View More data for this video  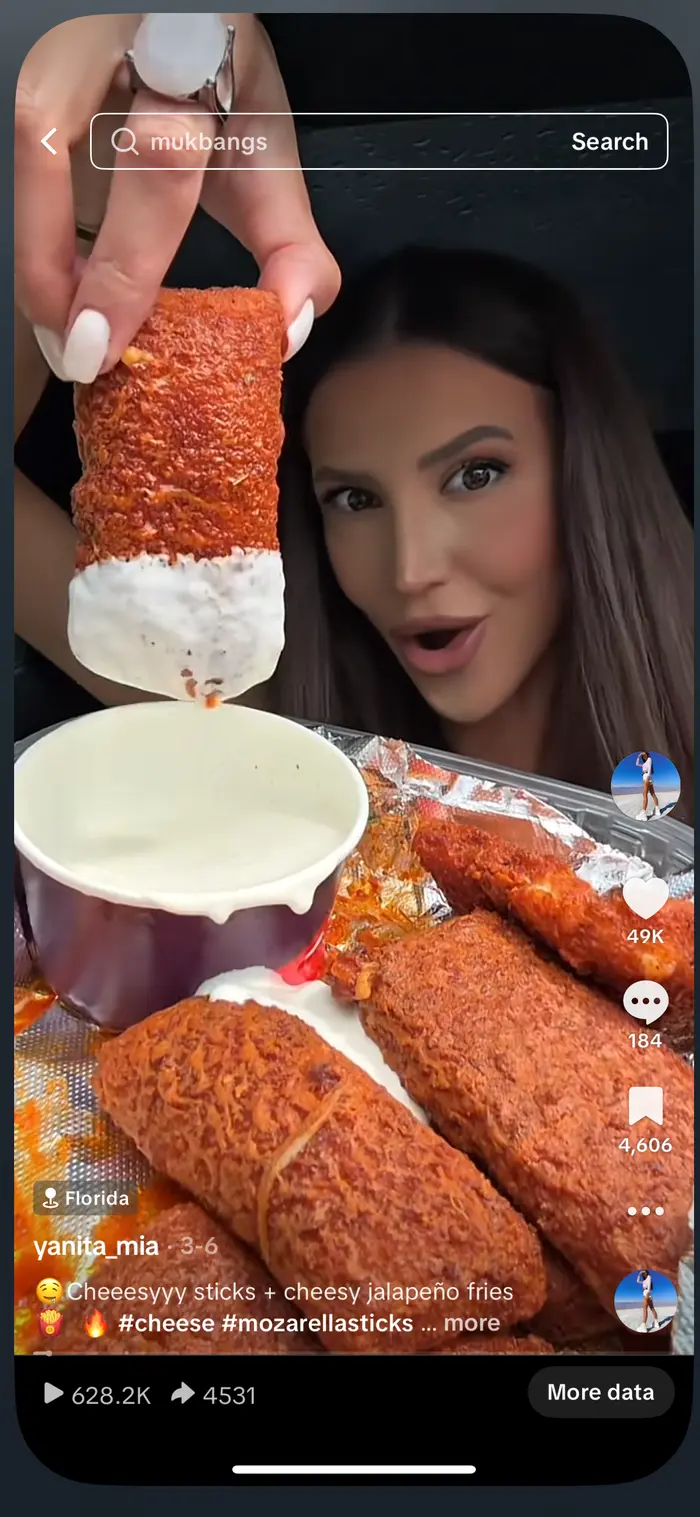click(x=600, y=1392)
